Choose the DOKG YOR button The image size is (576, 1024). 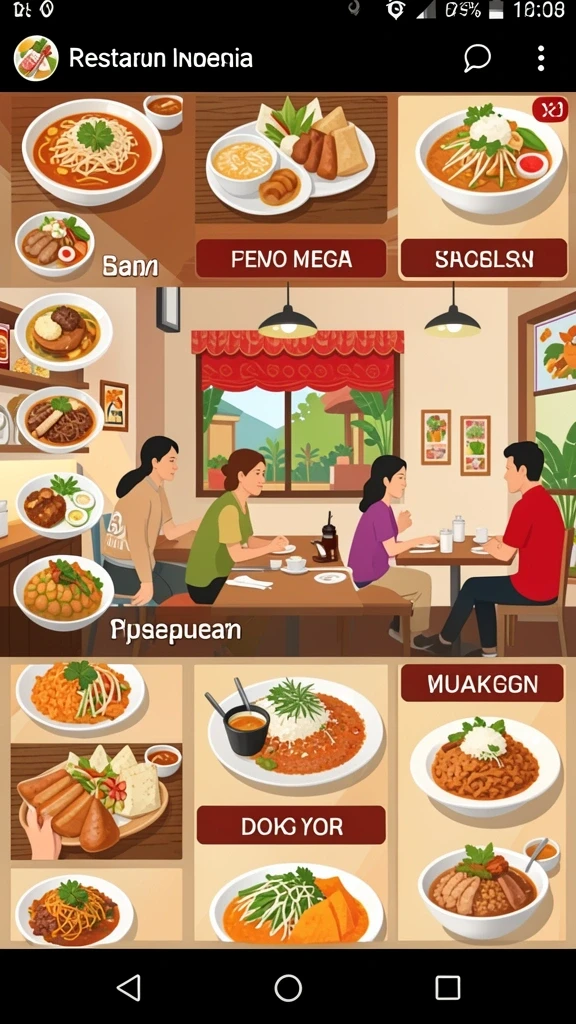tap(291, 825)
